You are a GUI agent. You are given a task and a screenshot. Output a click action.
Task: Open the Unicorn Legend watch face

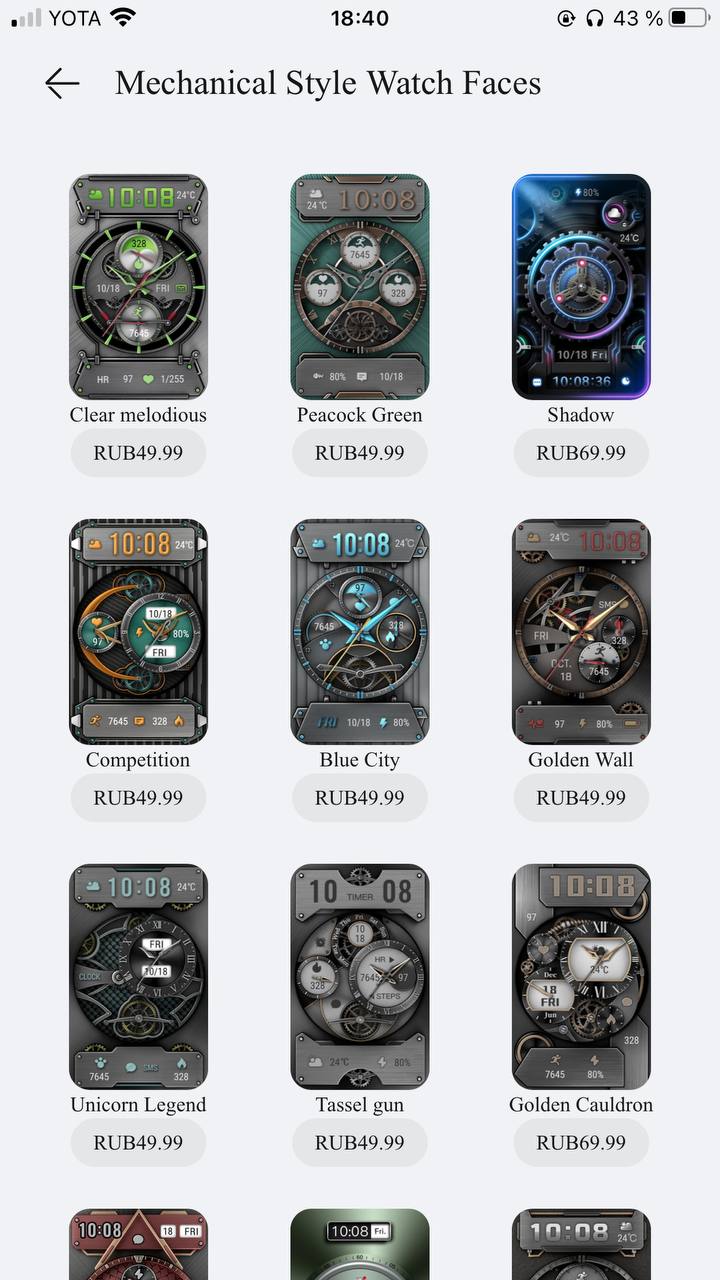click(138, 977)
